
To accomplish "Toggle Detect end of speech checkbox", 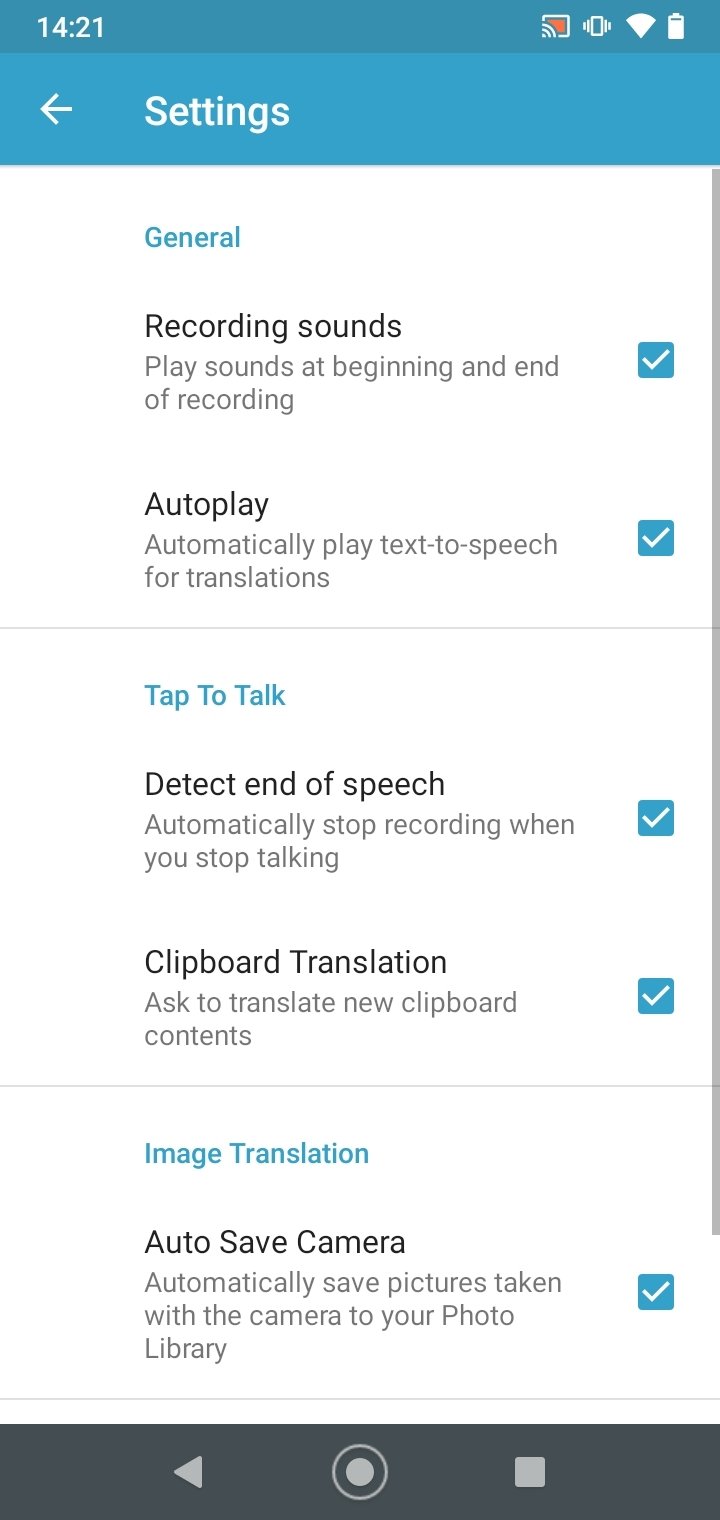I will (656, 818).
